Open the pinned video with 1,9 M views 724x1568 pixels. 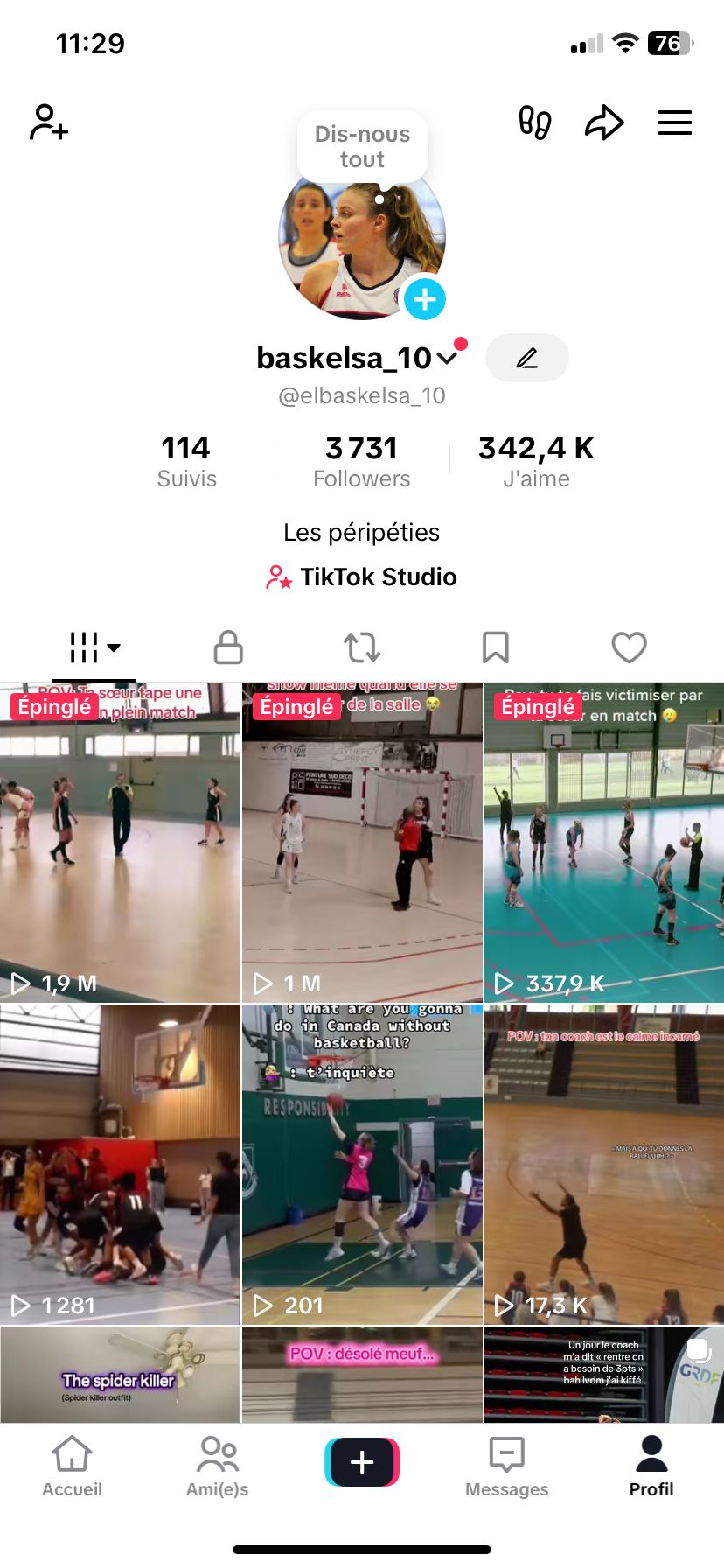point(120,843)
